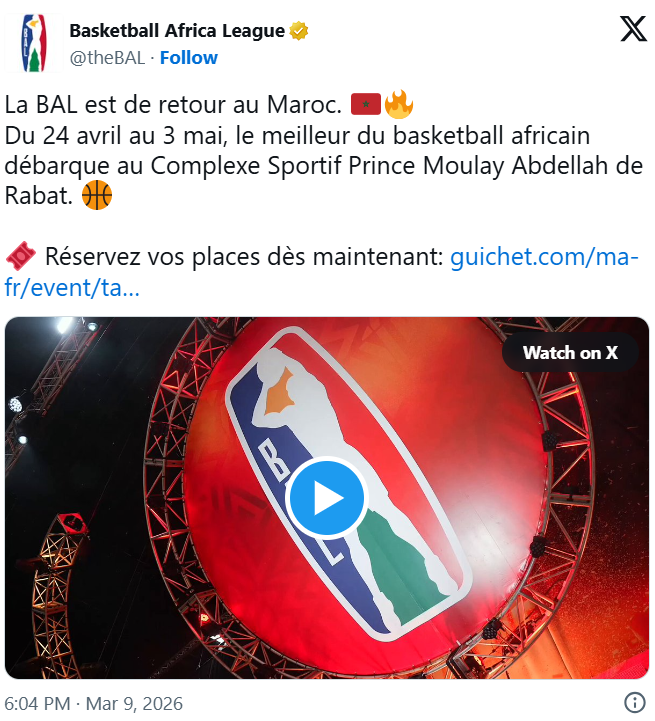Open the Basketball Africa League profile picture

pyautogui.click(x=33, y=44)
